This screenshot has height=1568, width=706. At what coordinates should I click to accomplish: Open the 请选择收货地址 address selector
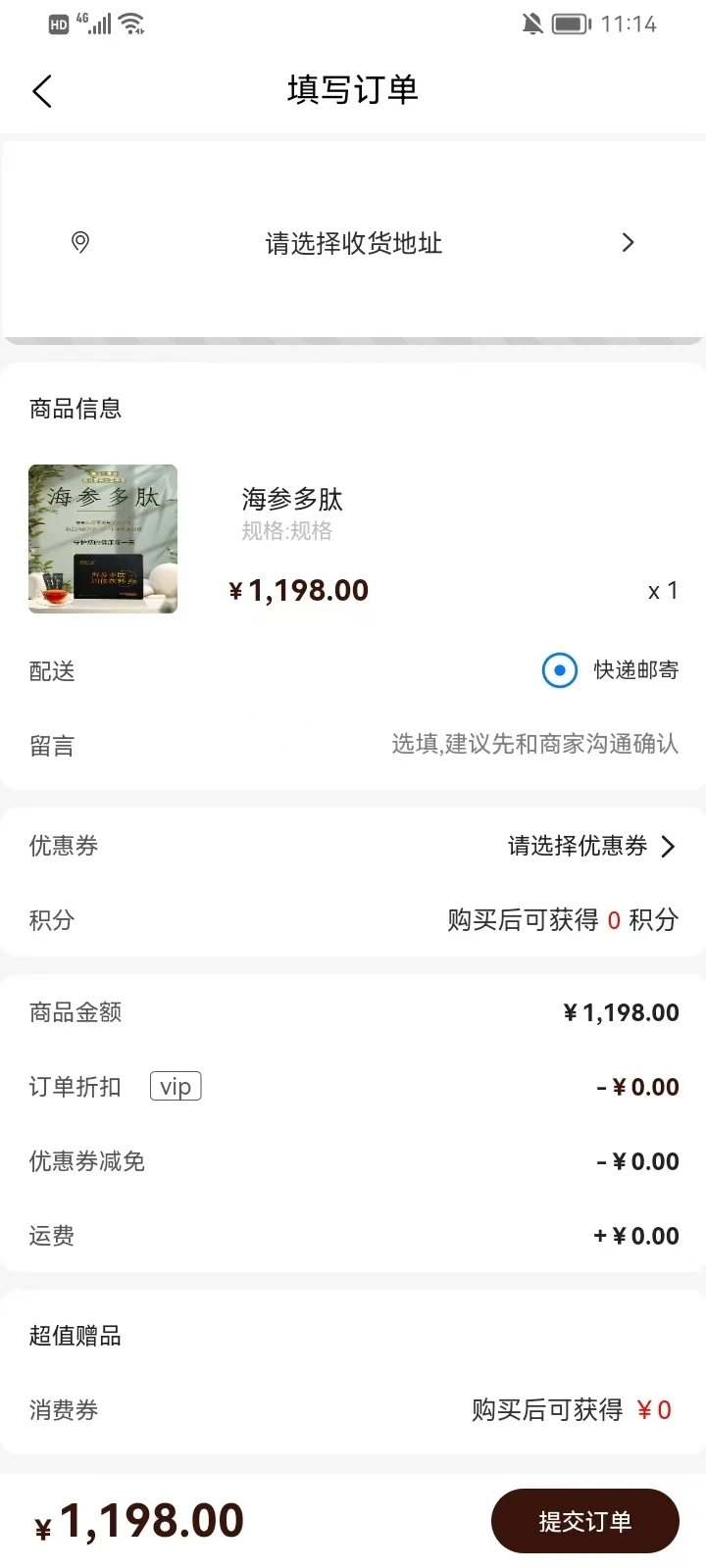point(353,243)
